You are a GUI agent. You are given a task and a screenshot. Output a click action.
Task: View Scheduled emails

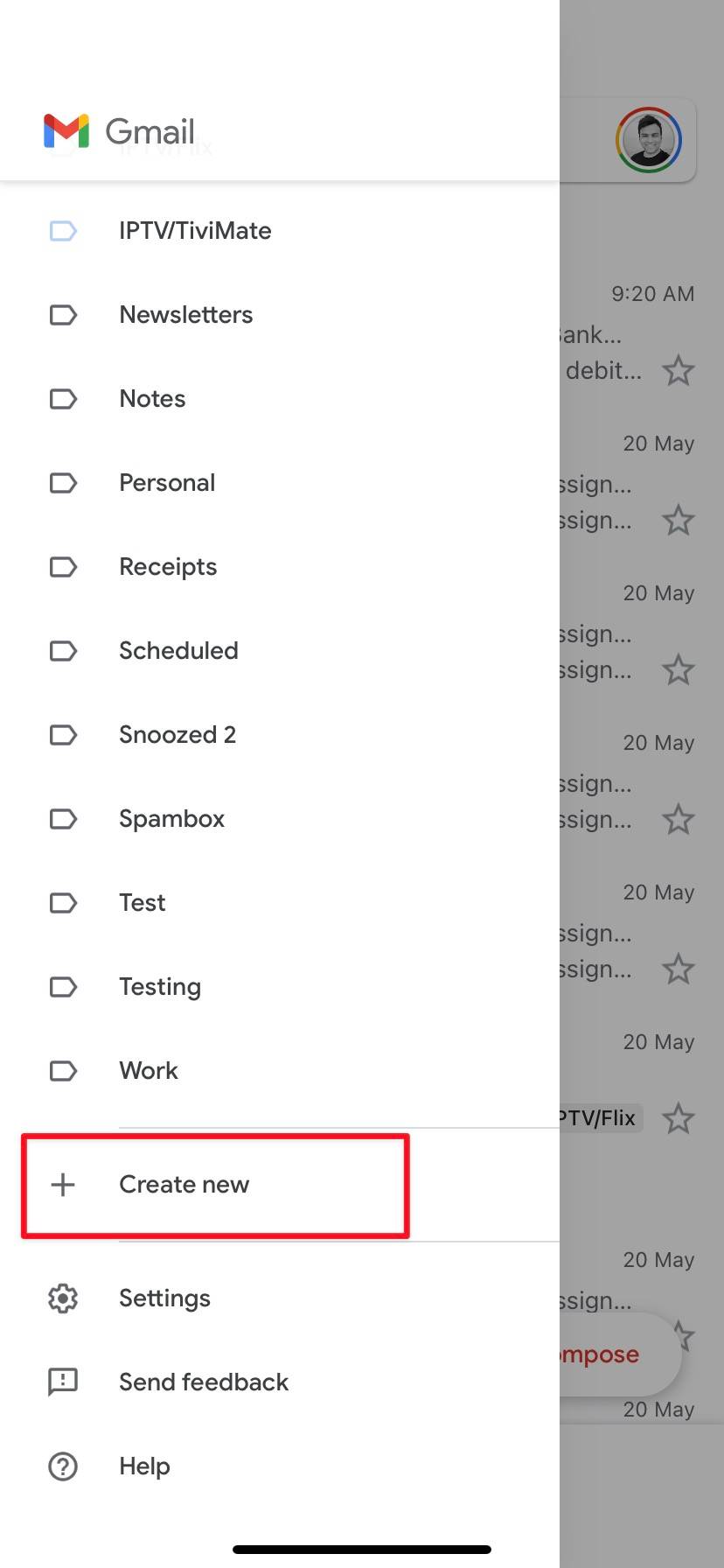coord(178,651)
